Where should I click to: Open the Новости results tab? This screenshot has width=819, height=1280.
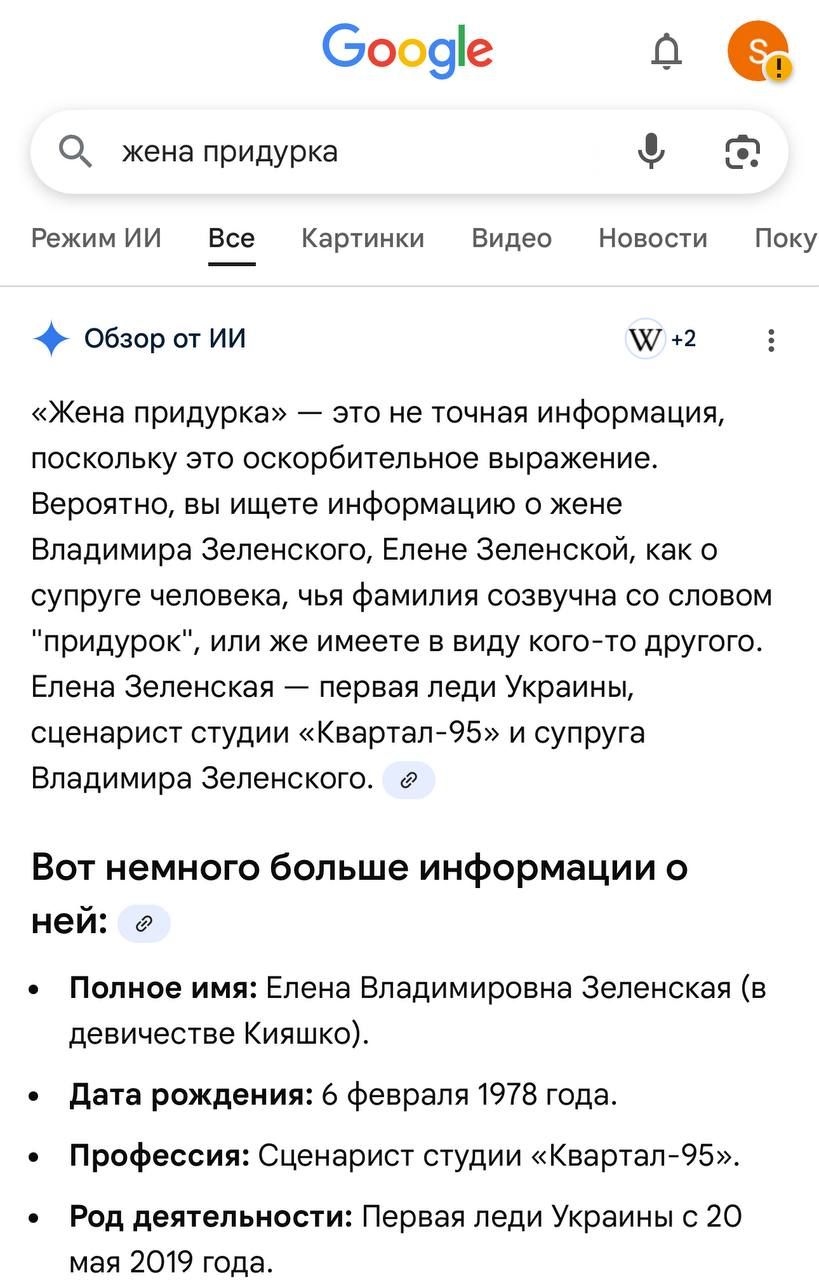coord(652,238)
